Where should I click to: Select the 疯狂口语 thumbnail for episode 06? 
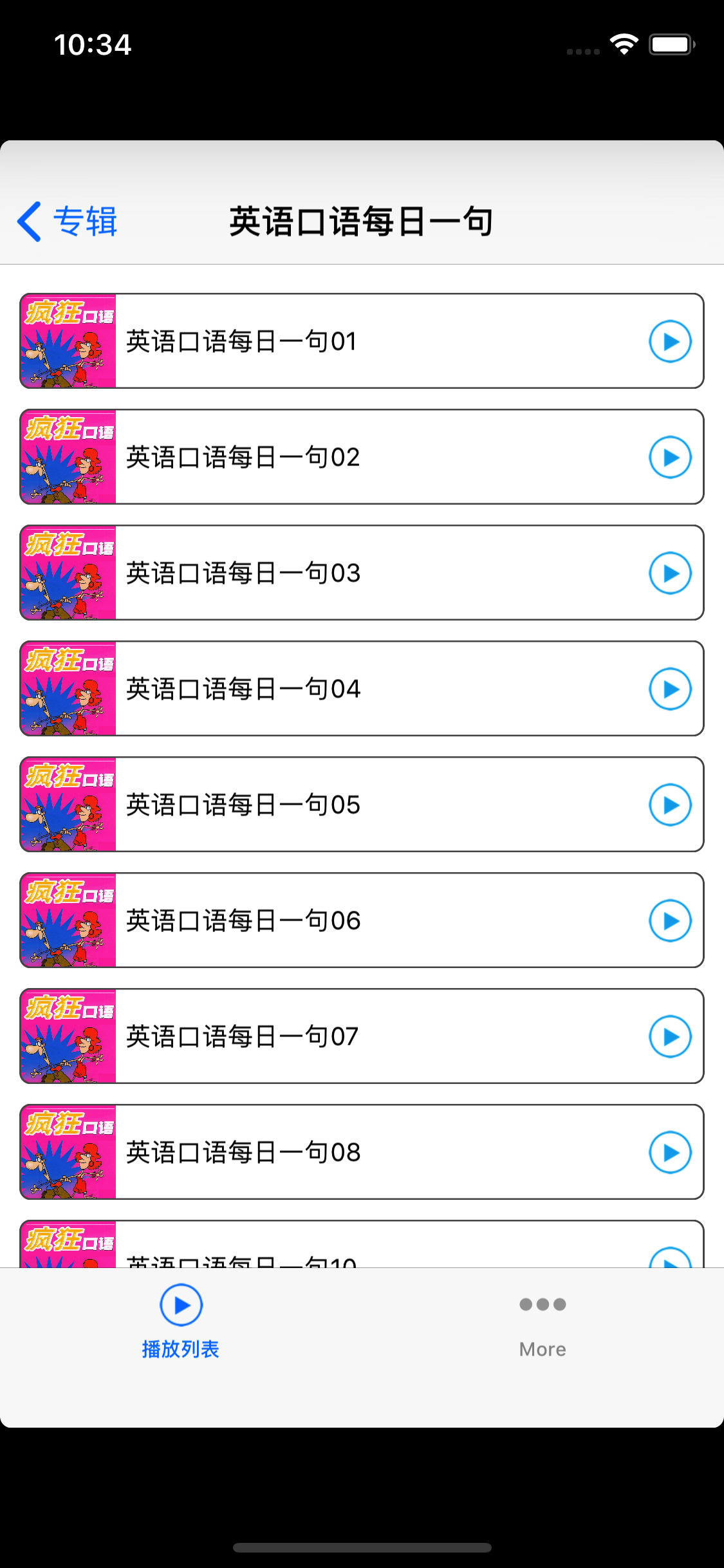tap(68, 920)
